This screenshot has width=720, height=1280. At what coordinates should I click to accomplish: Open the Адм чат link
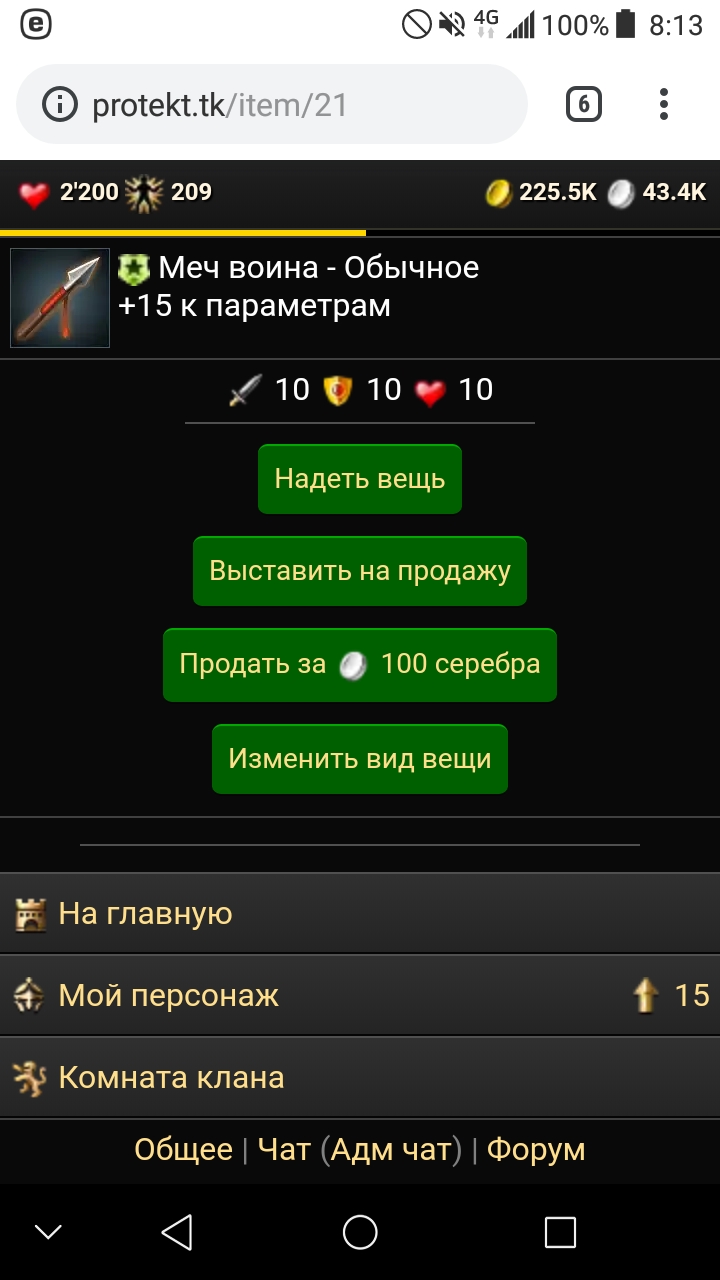pos(391,1150)
